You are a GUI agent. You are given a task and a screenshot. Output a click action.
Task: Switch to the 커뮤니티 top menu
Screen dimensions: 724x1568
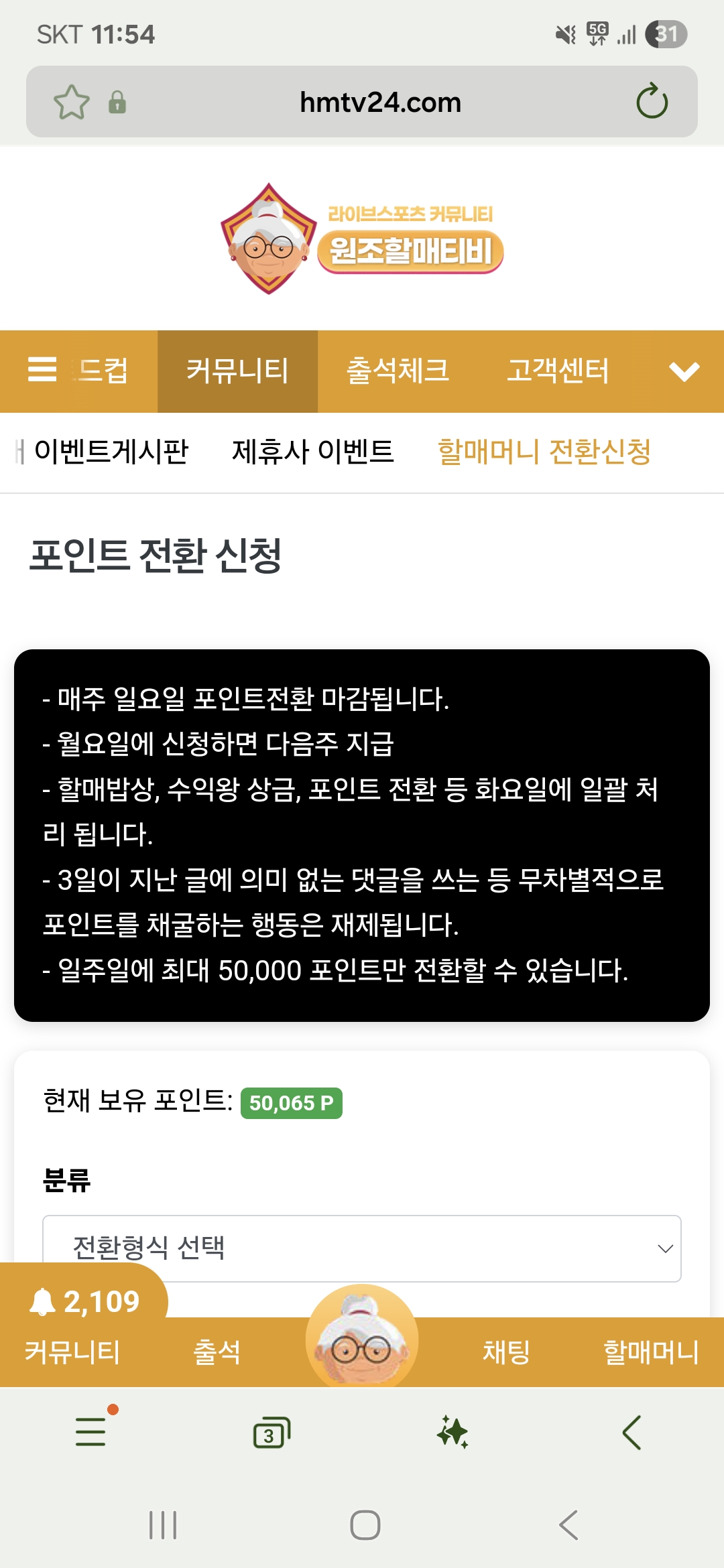tap(237, 371)
